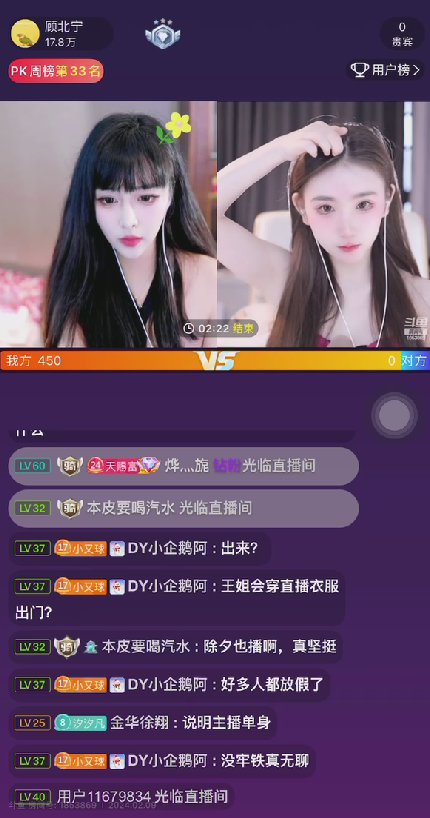The height and width of the screenshot is (818, 430).
Task: Tap 用户11679834 entry notice
Action: (x=121, y=797)
